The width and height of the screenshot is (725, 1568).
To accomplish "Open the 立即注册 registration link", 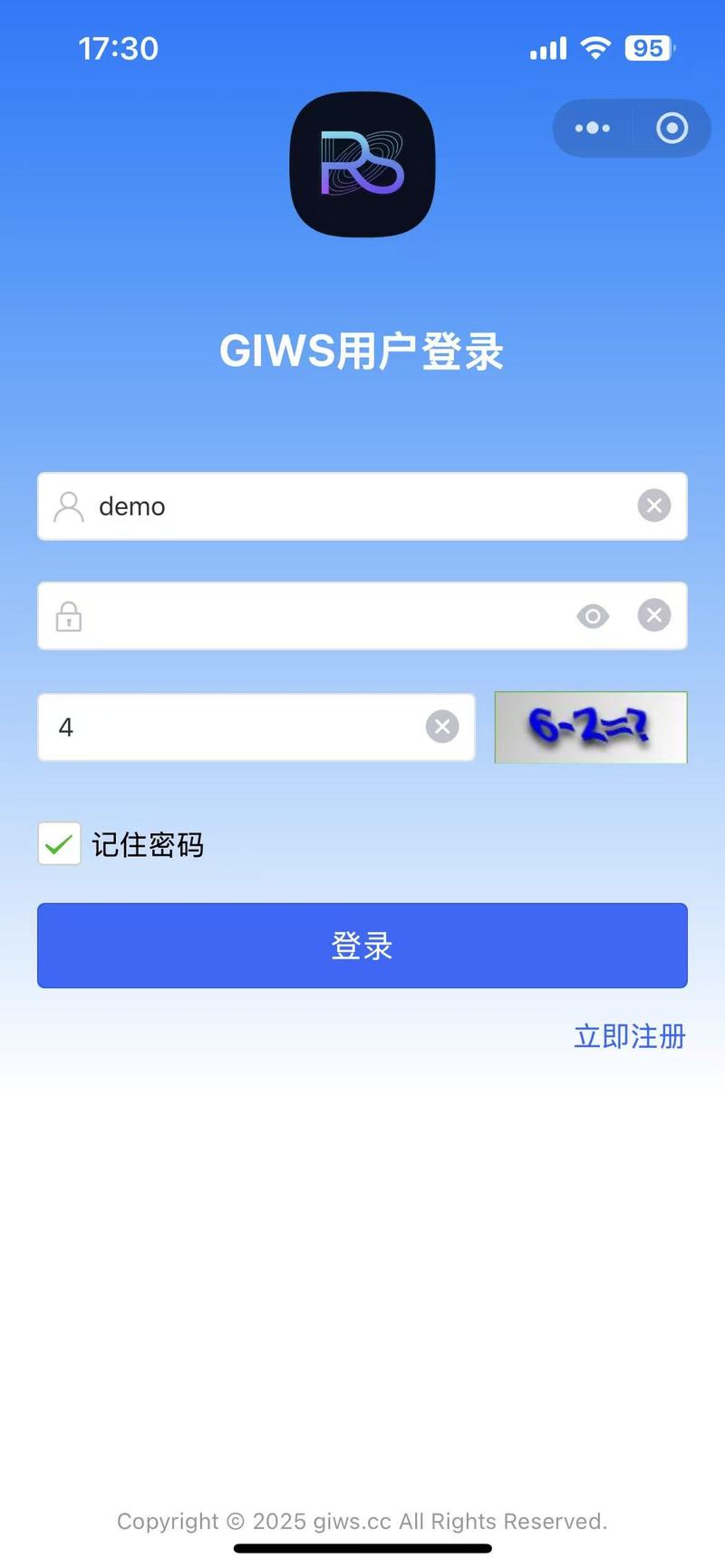I will pyautogui.click(x=629, y=1036).
